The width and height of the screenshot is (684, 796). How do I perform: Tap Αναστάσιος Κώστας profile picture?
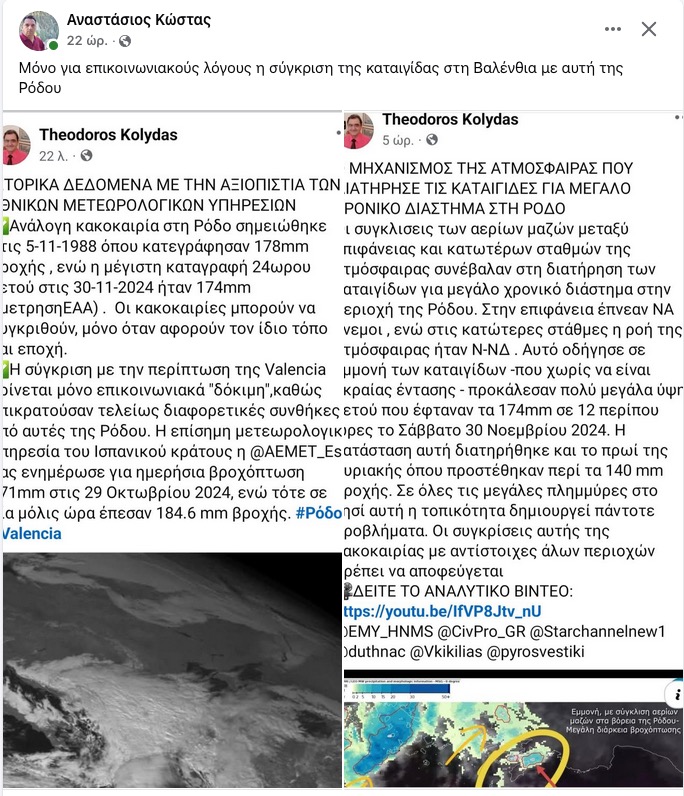39,30
